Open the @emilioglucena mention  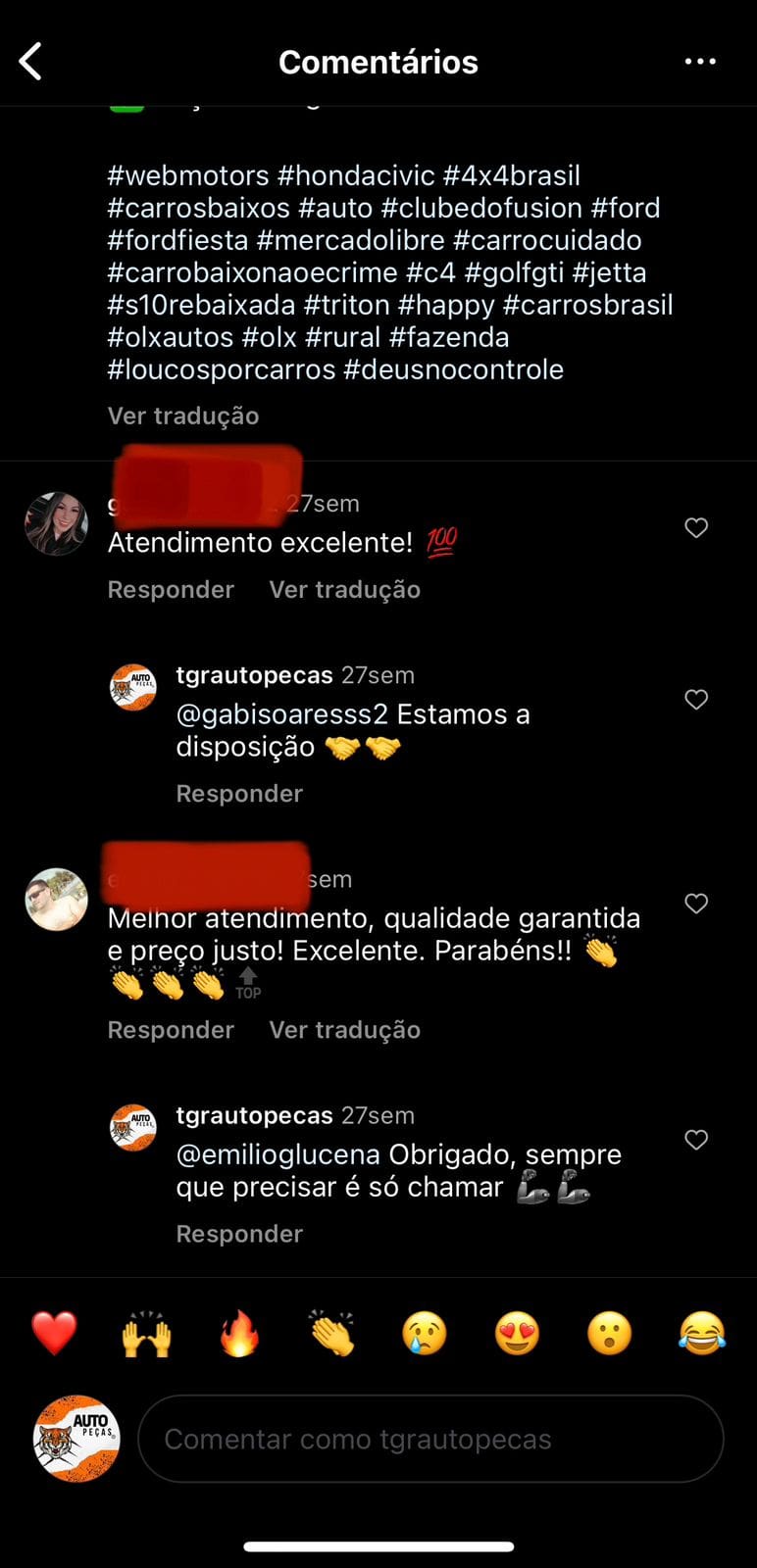point(278,1154)
